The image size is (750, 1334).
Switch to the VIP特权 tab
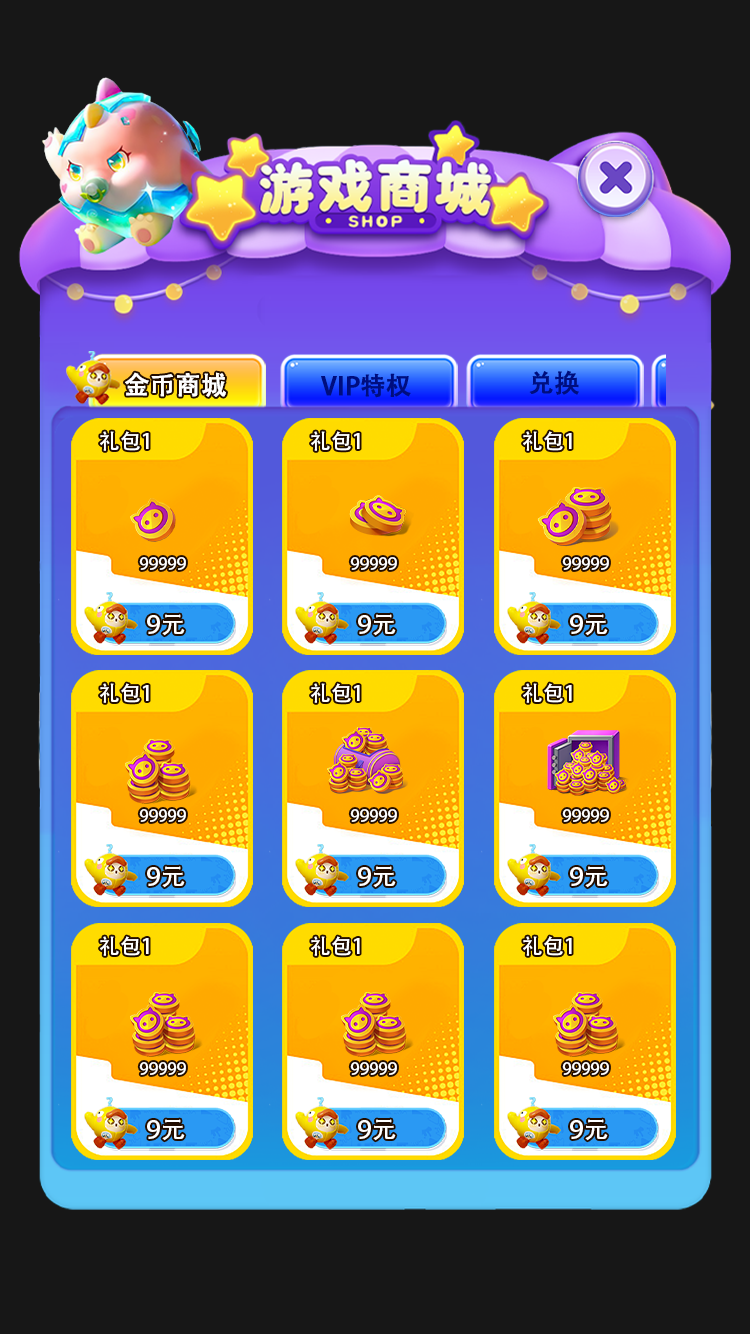(x=367, y=384)
